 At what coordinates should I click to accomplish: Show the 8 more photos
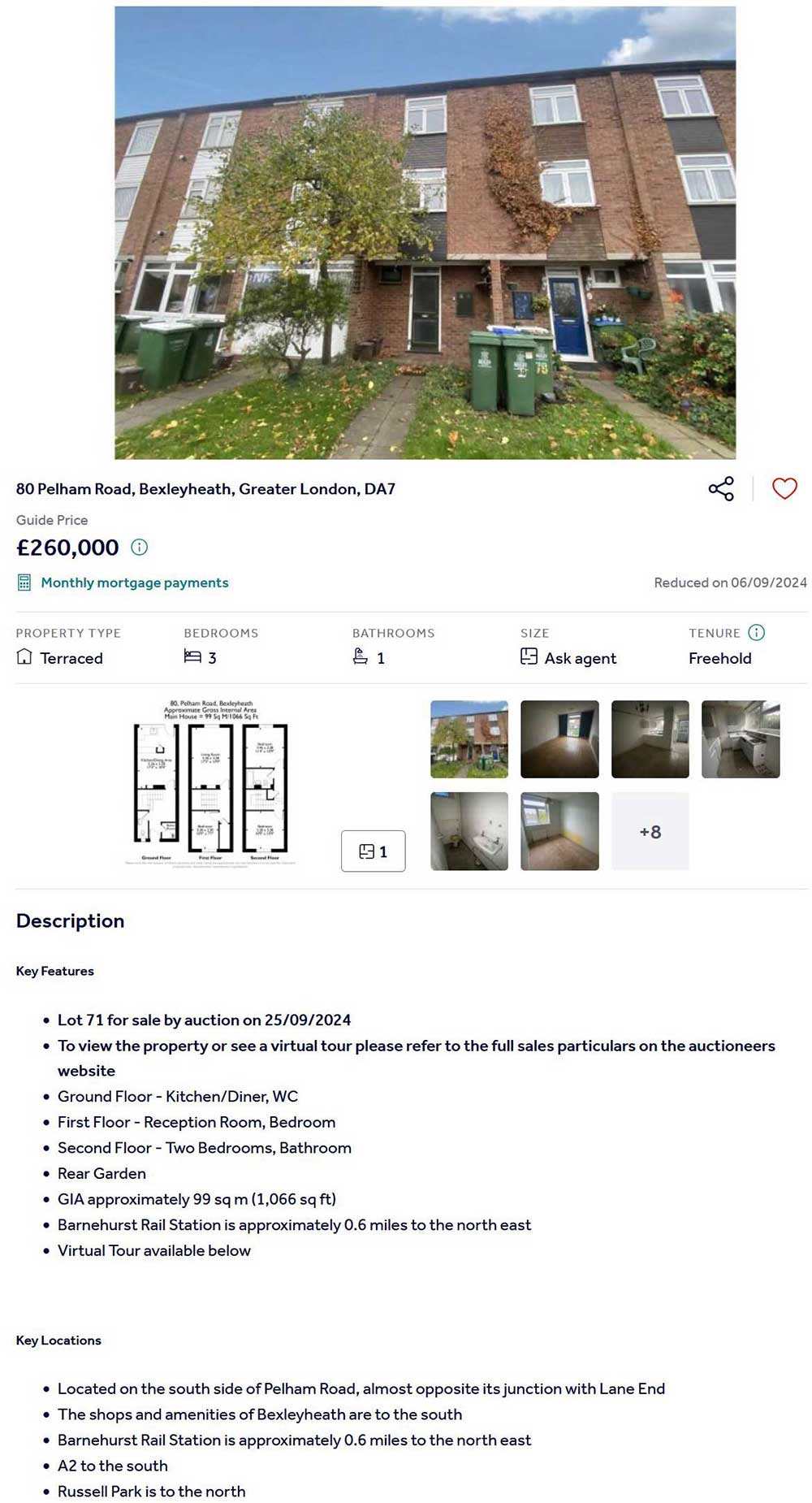pyautogui.click(x=650, y=831)
